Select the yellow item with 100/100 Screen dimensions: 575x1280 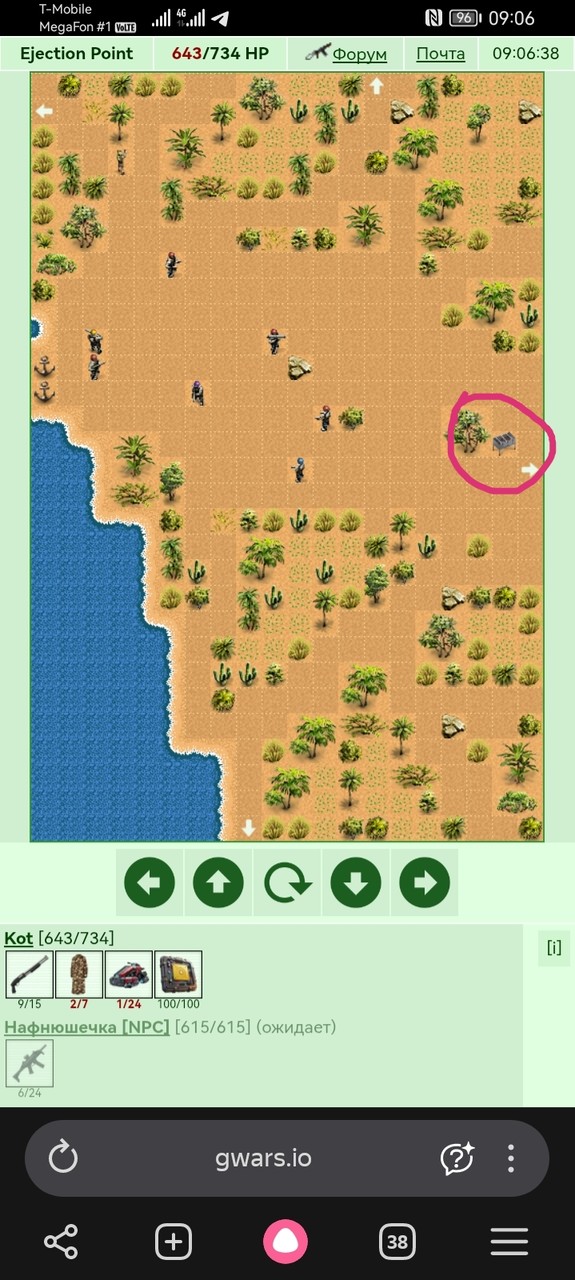pos(178,974)
